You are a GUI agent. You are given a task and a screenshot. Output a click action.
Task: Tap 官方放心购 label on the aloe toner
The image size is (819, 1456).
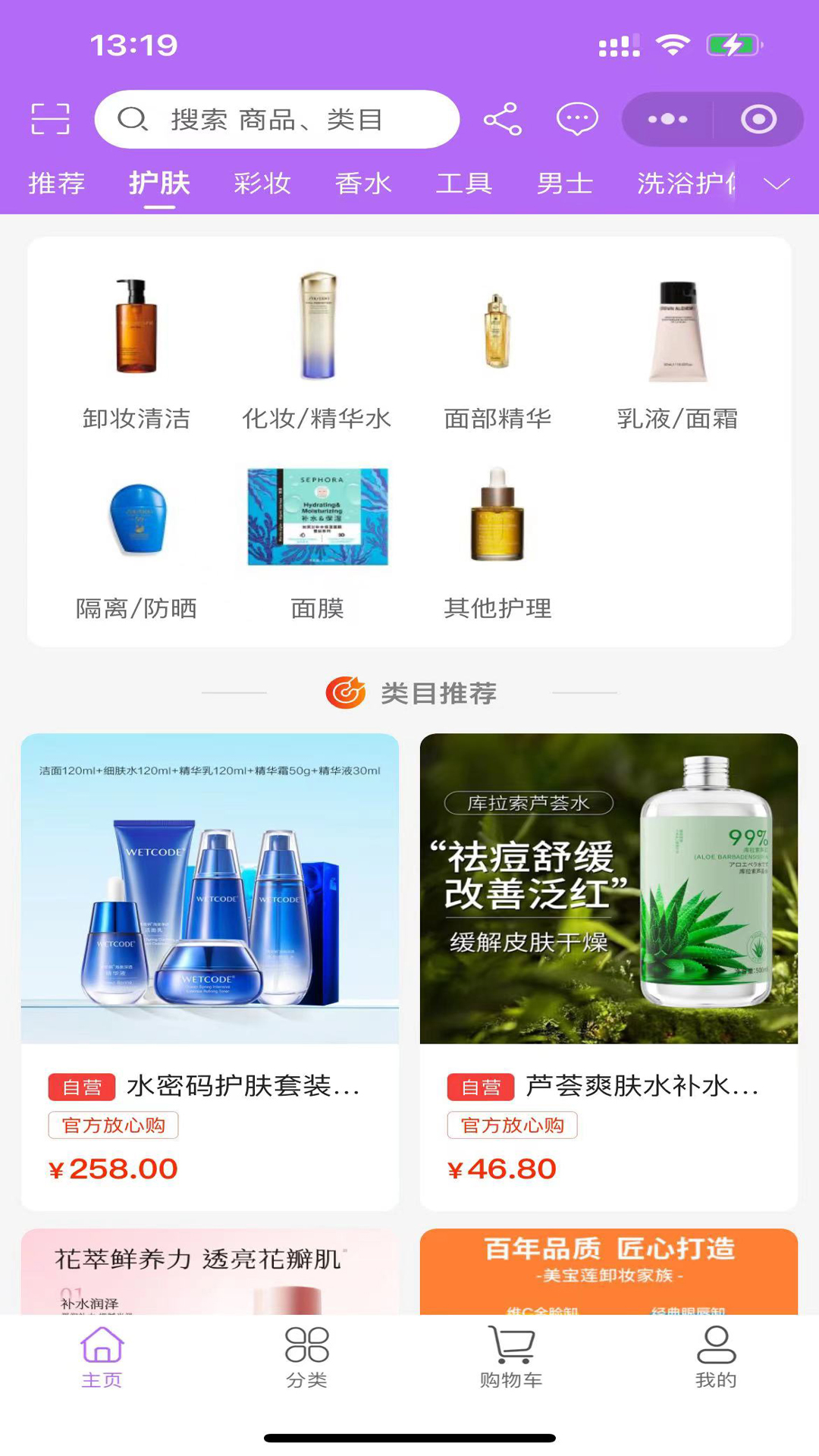(512, 1125)
